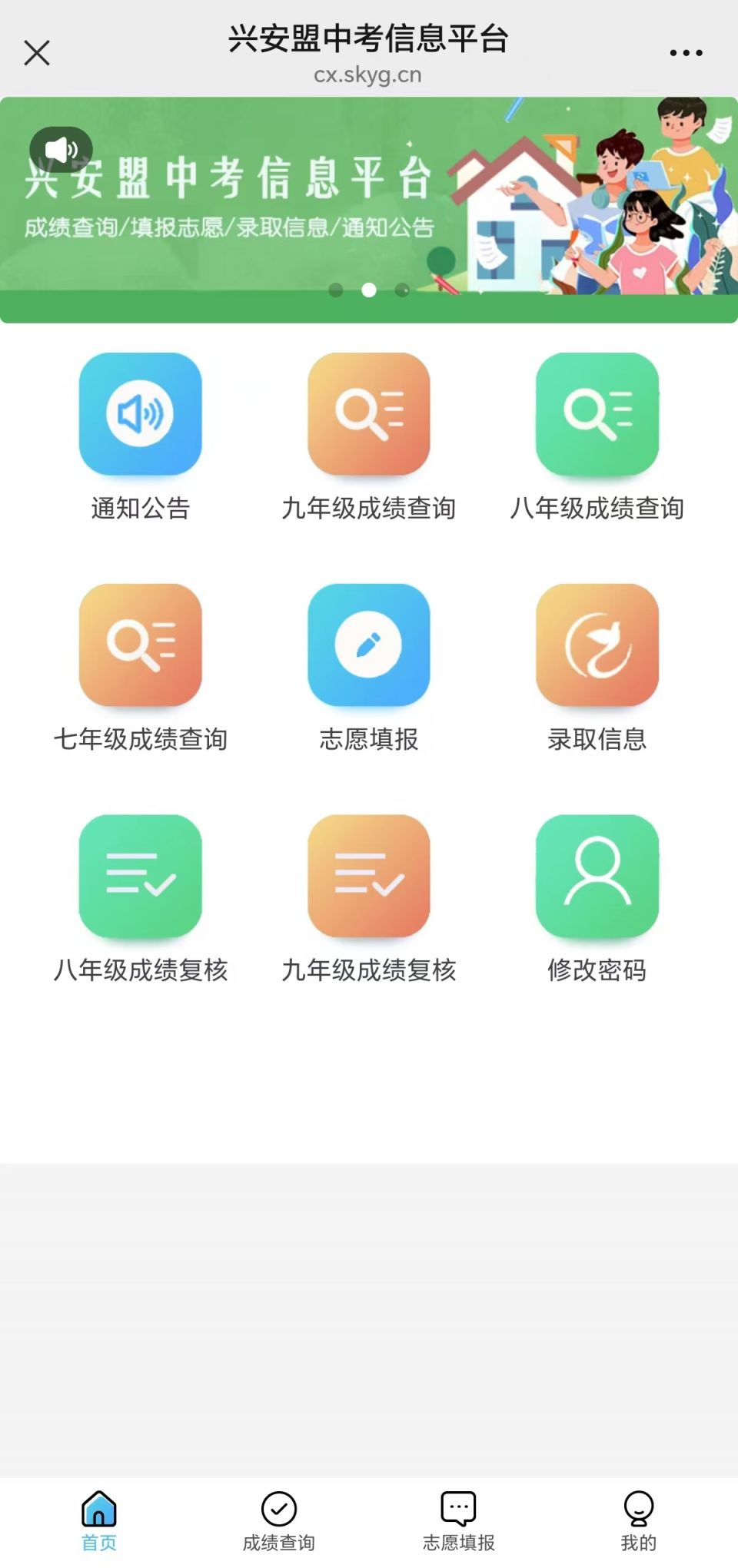
Task: Open 通知公告 announcements
Action: [x=141, y=414]
